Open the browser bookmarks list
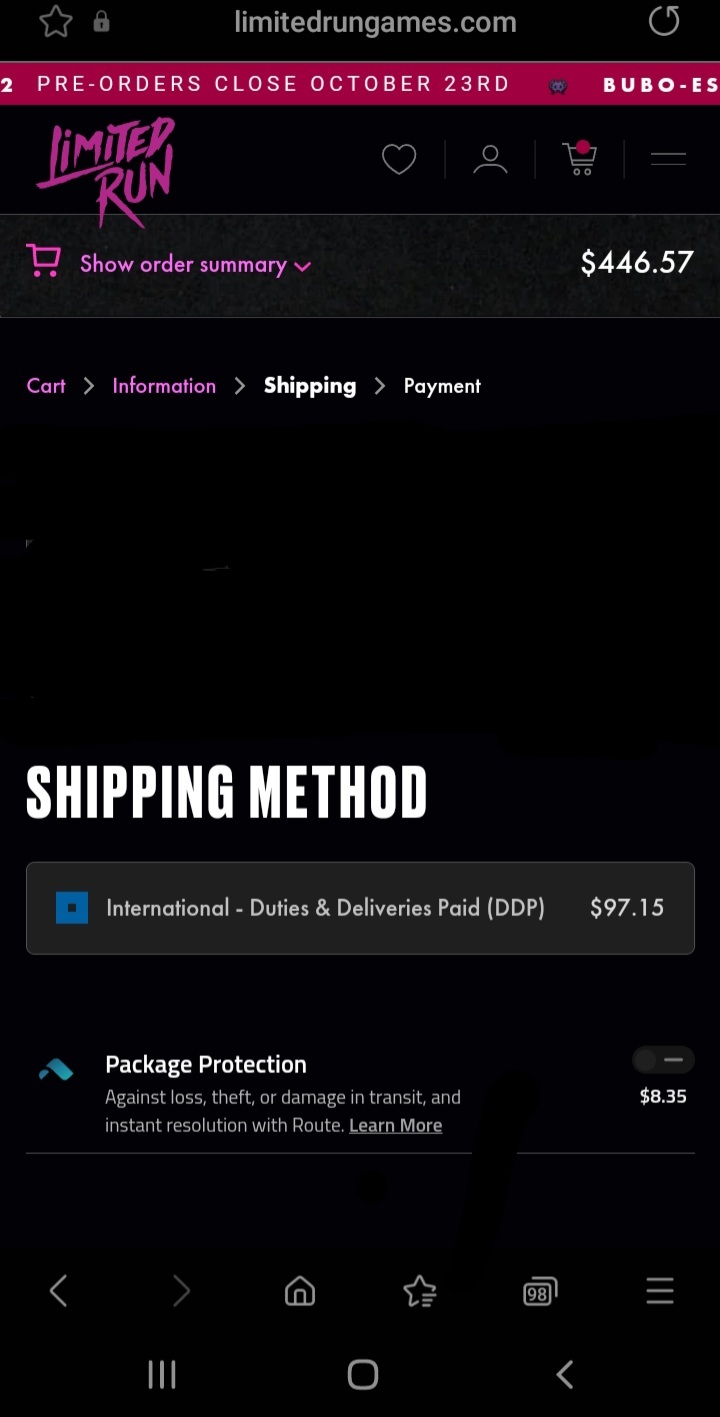Viewport: 720px width, 1417px height. (420, 1292)
